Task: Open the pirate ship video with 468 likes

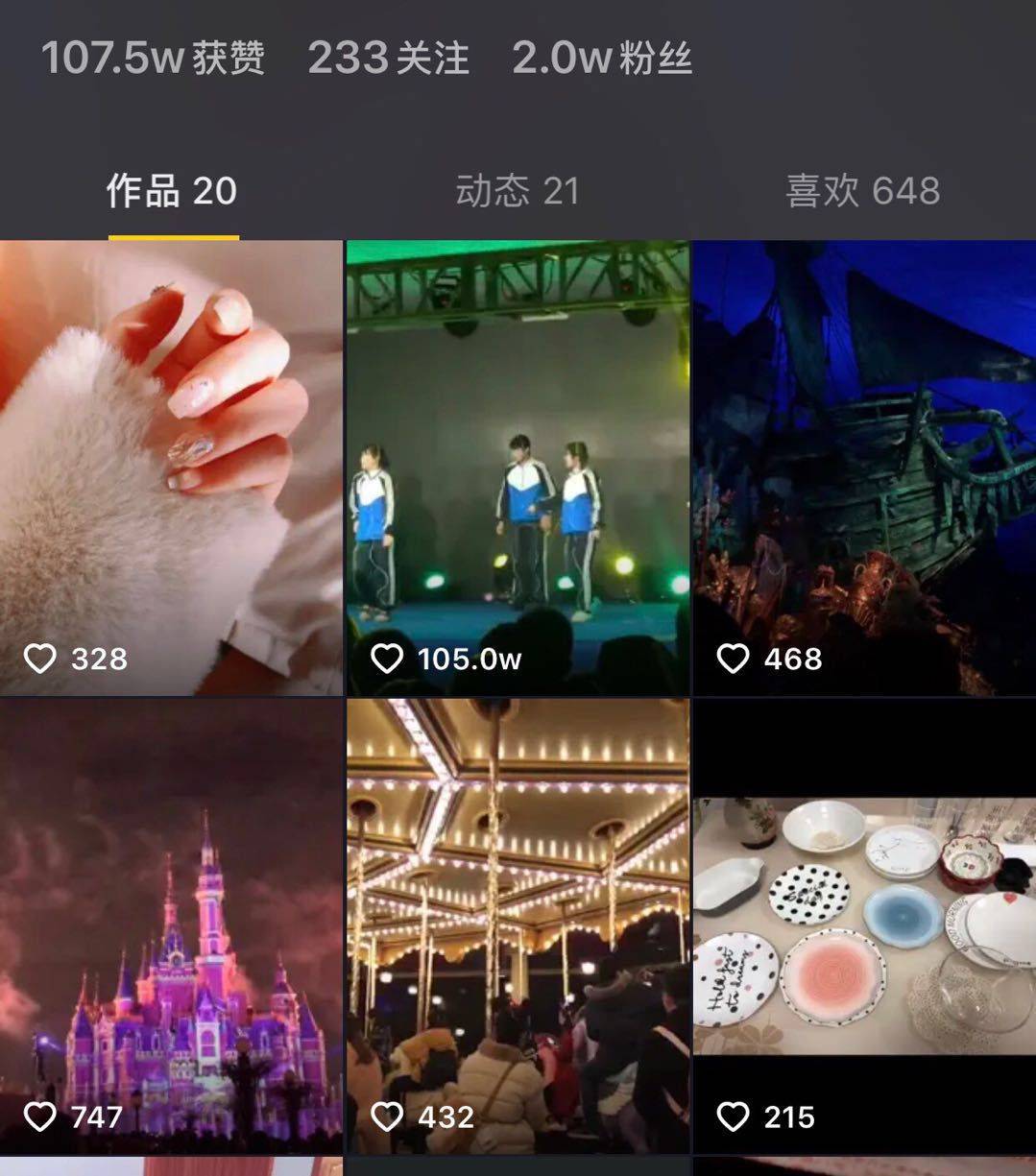Action: 864,468
